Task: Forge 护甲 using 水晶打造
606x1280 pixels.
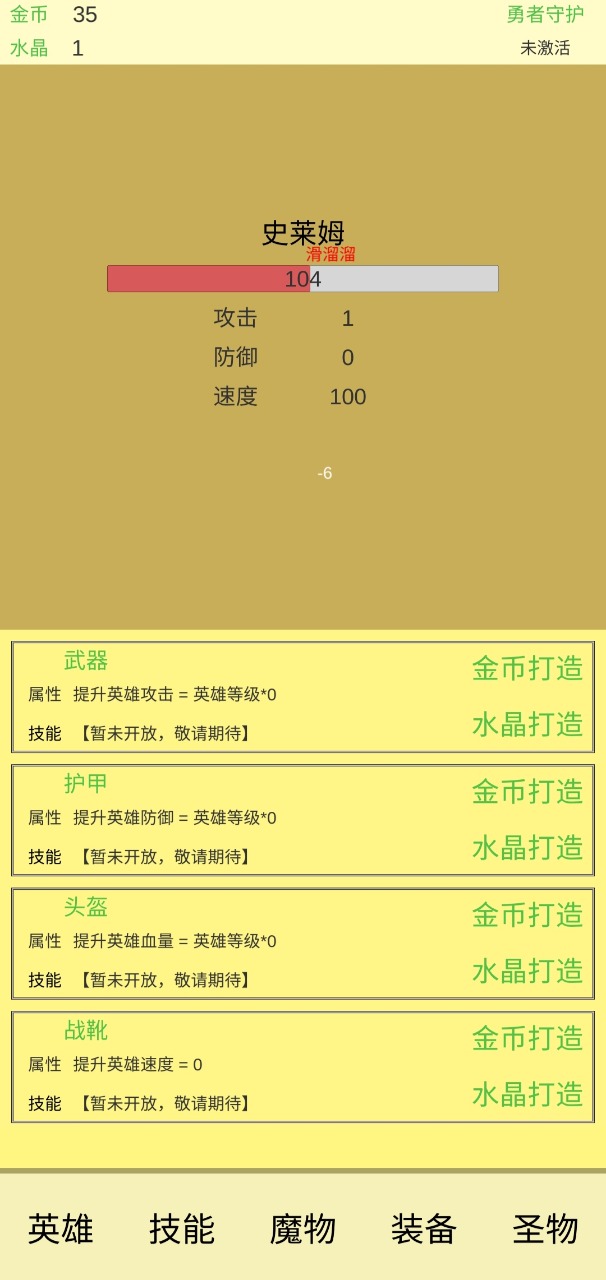Action: (527, 847)
